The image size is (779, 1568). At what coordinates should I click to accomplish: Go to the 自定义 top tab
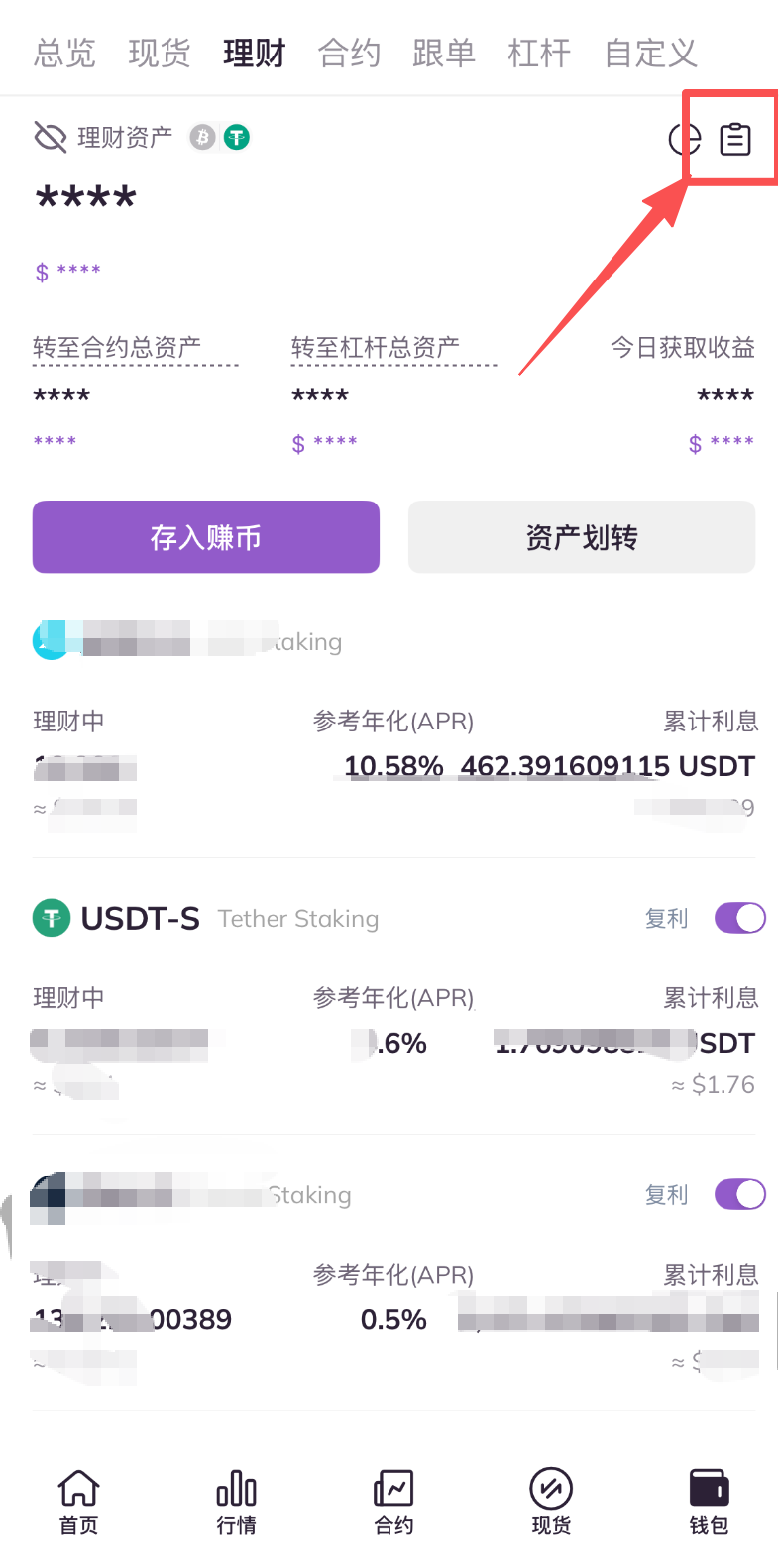pyautogui.click(x=650, y=53)
